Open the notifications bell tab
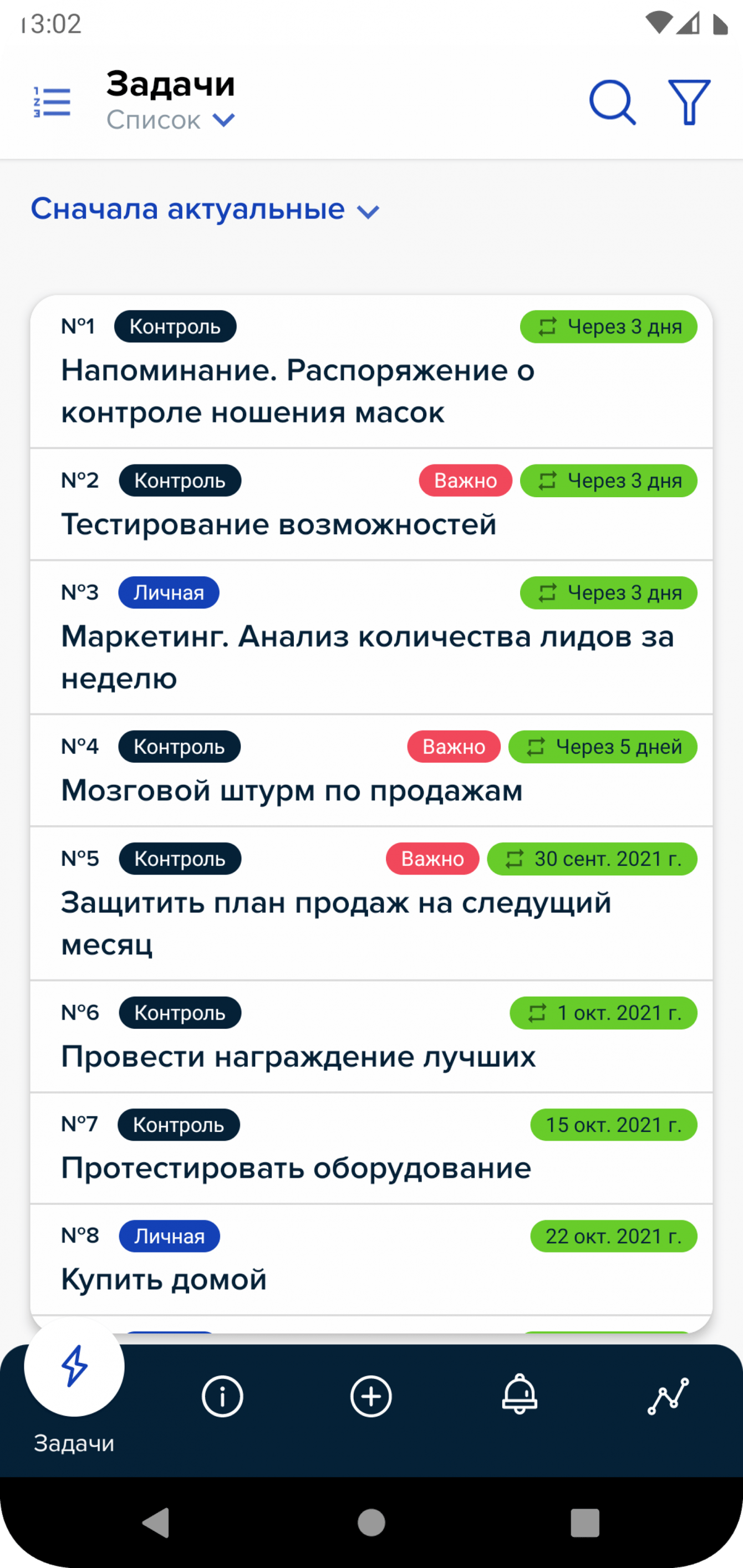This screenshot has width=743, height=1568. click(x=520, y=1395)
